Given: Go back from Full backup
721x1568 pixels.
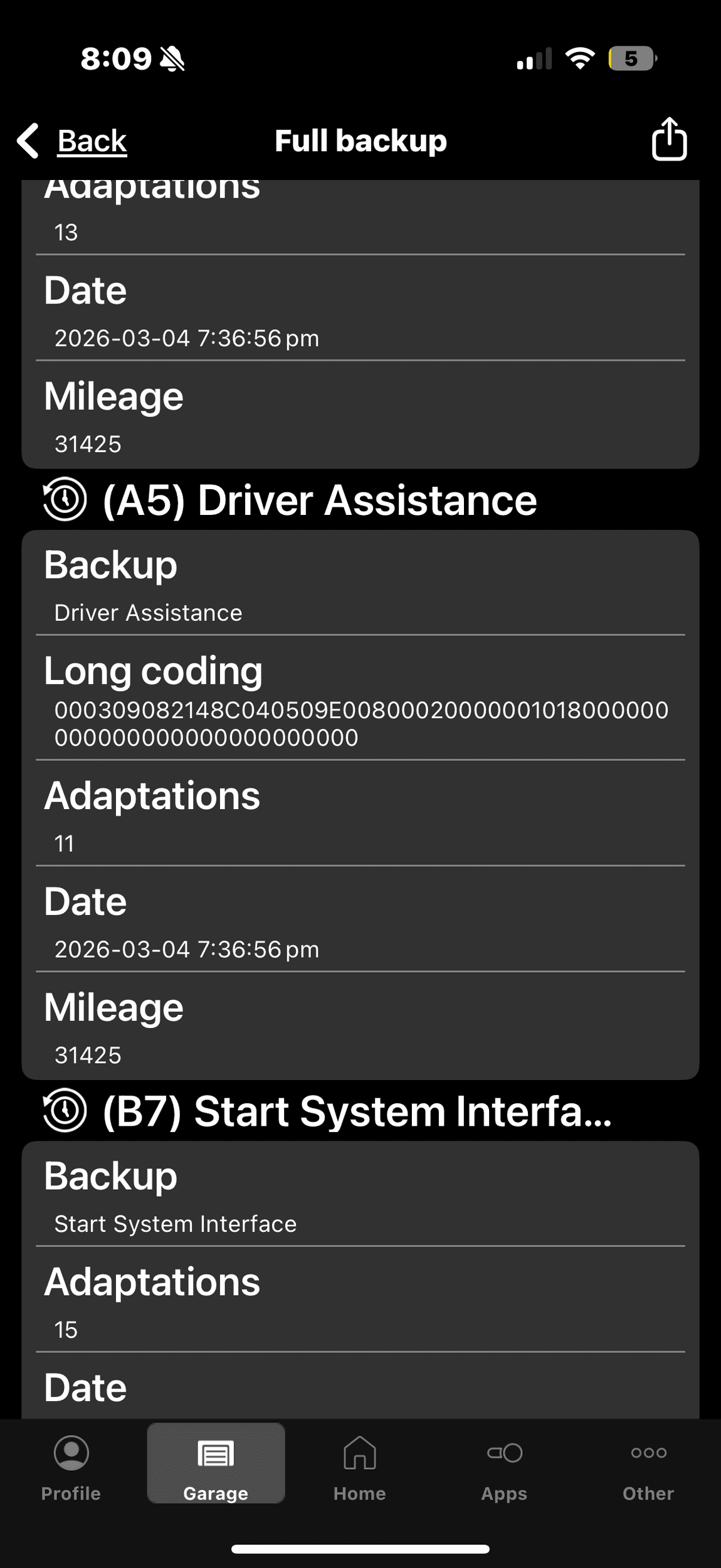Looking at the screenshot, I should (x=73, y=140).
